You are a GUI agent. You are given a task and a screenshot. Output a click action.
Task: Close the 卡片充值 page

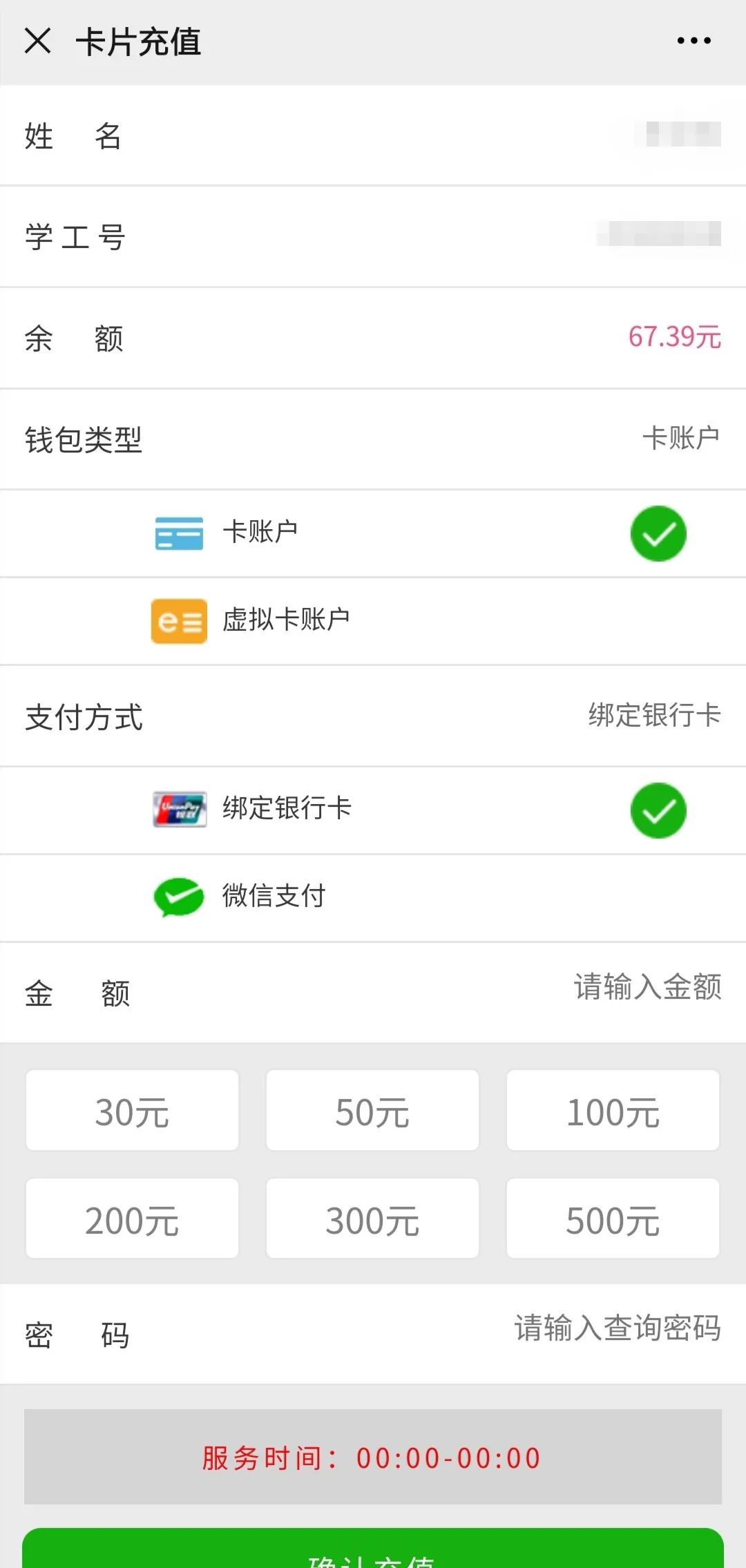(x=37, y=41)
